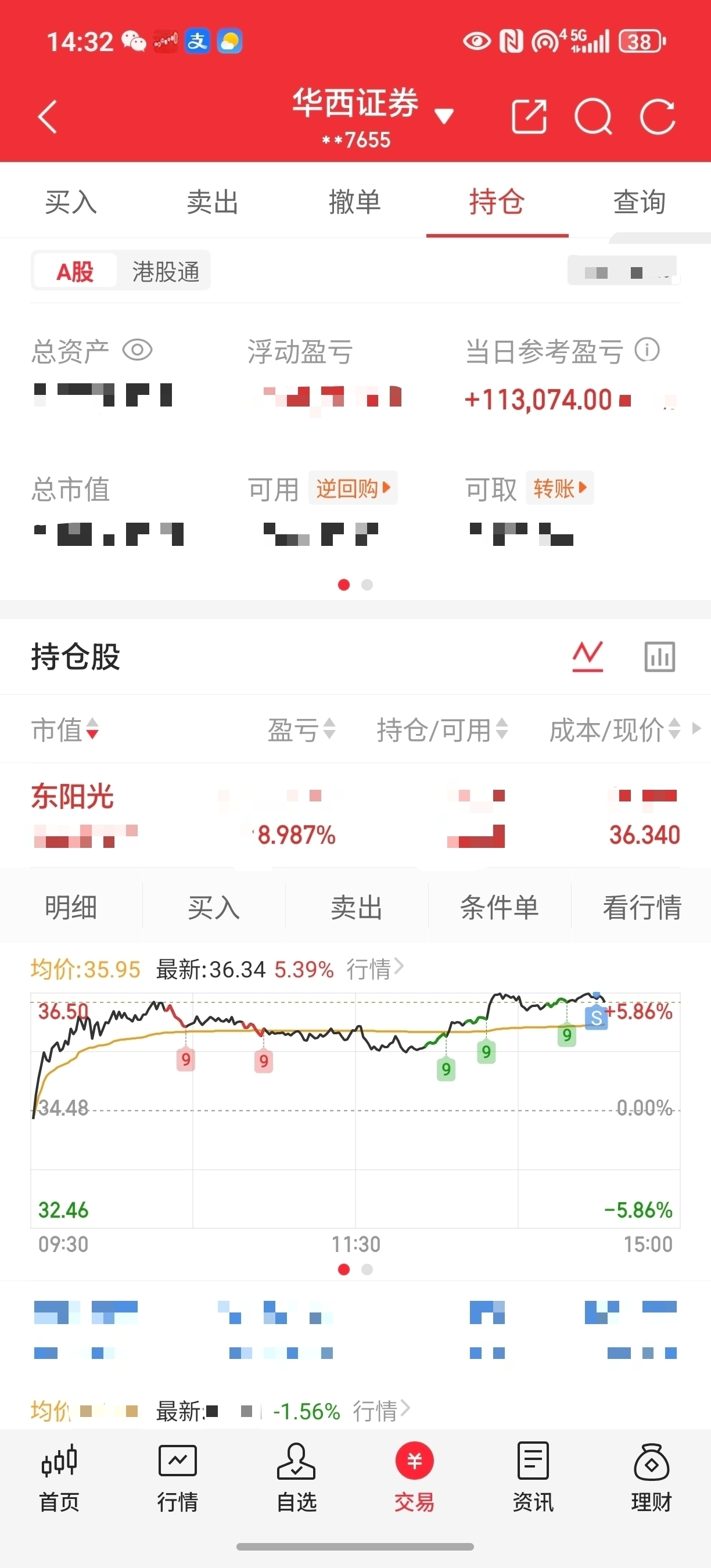
Task: Open 明细 for 东阳光
Action: (71, 907)
